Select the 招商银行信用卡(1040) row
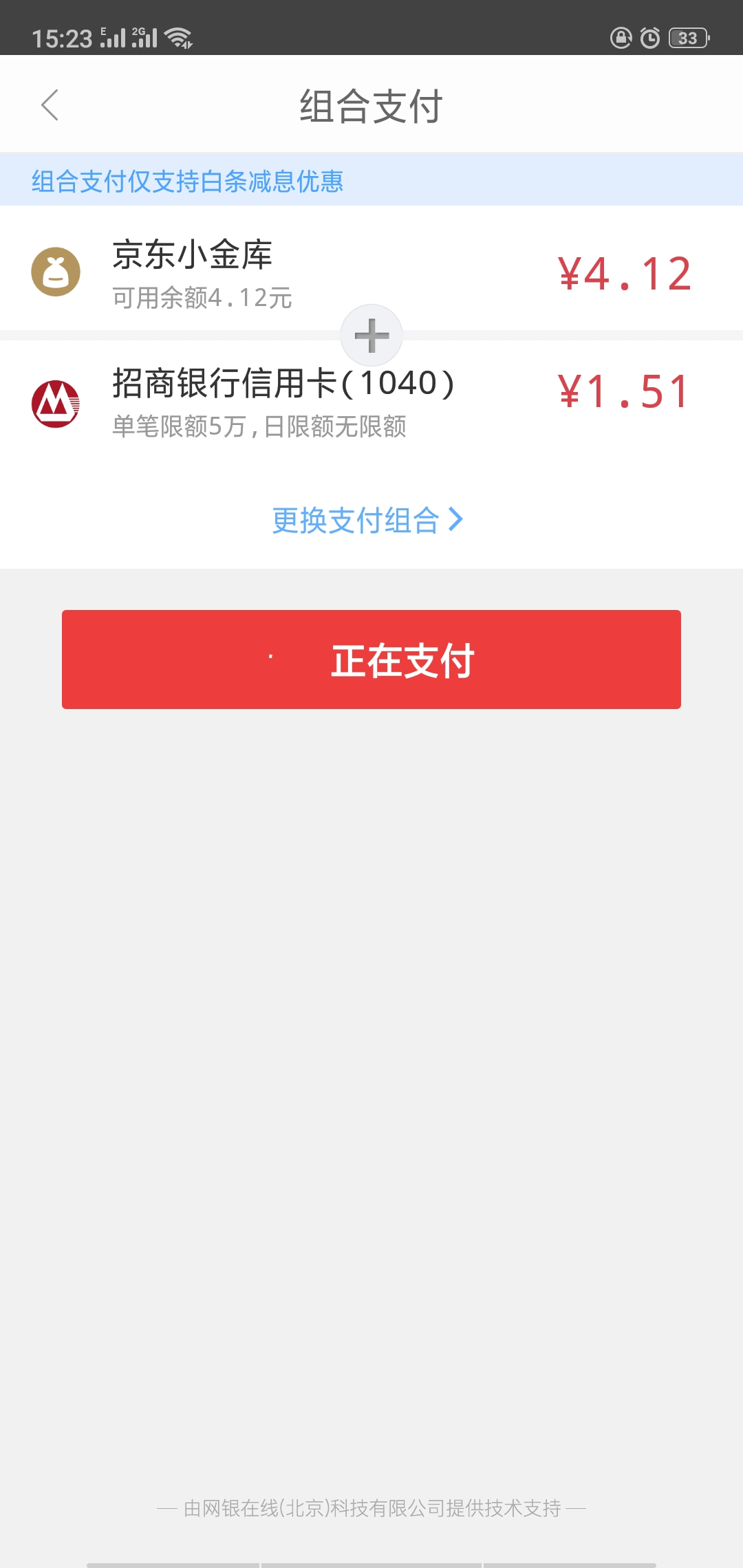 tap(371, 402)
